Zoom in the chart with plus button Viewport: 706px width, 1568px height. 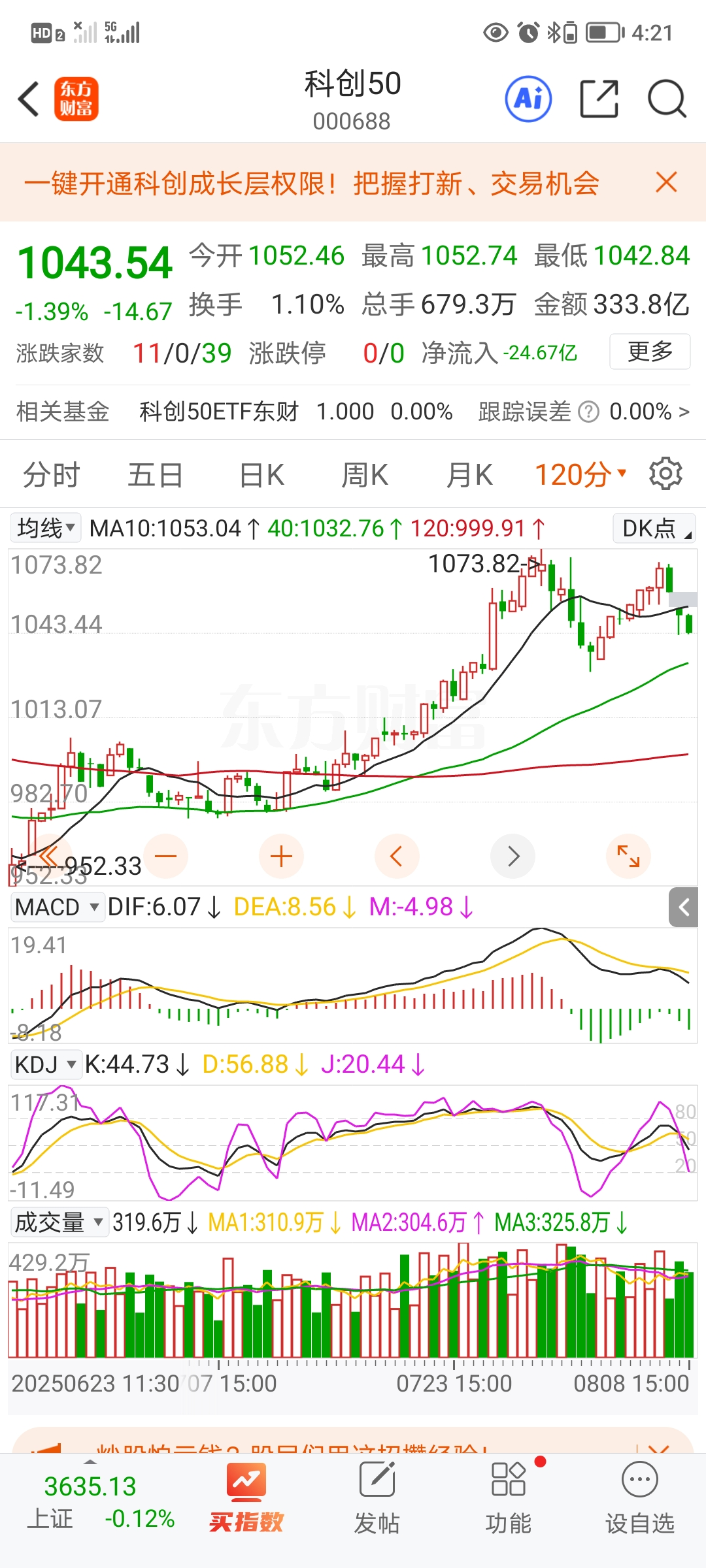click(x=281, y=856)
